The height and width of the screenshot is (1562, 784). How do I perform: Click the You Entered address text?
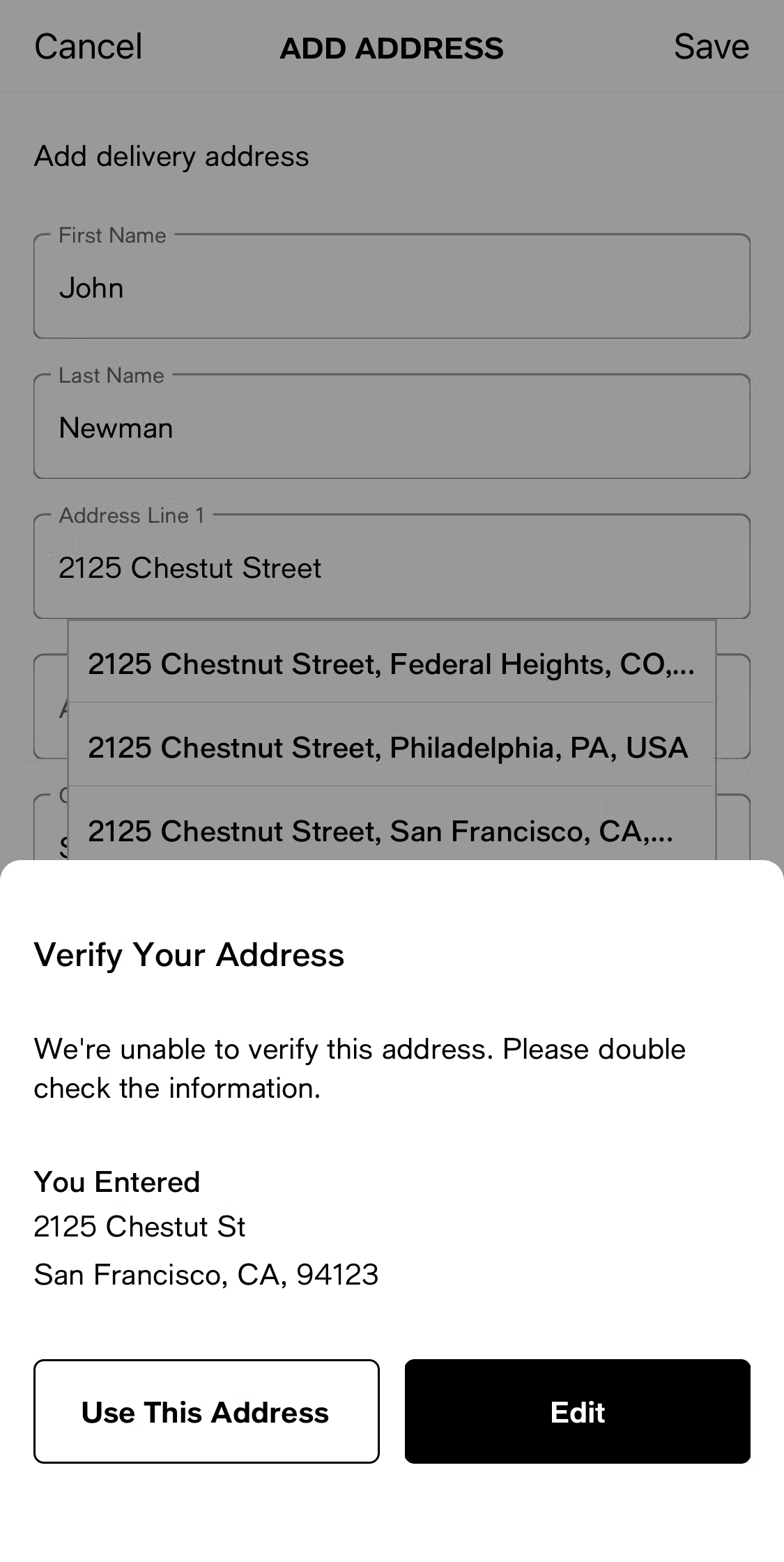tap(139, 1228)
